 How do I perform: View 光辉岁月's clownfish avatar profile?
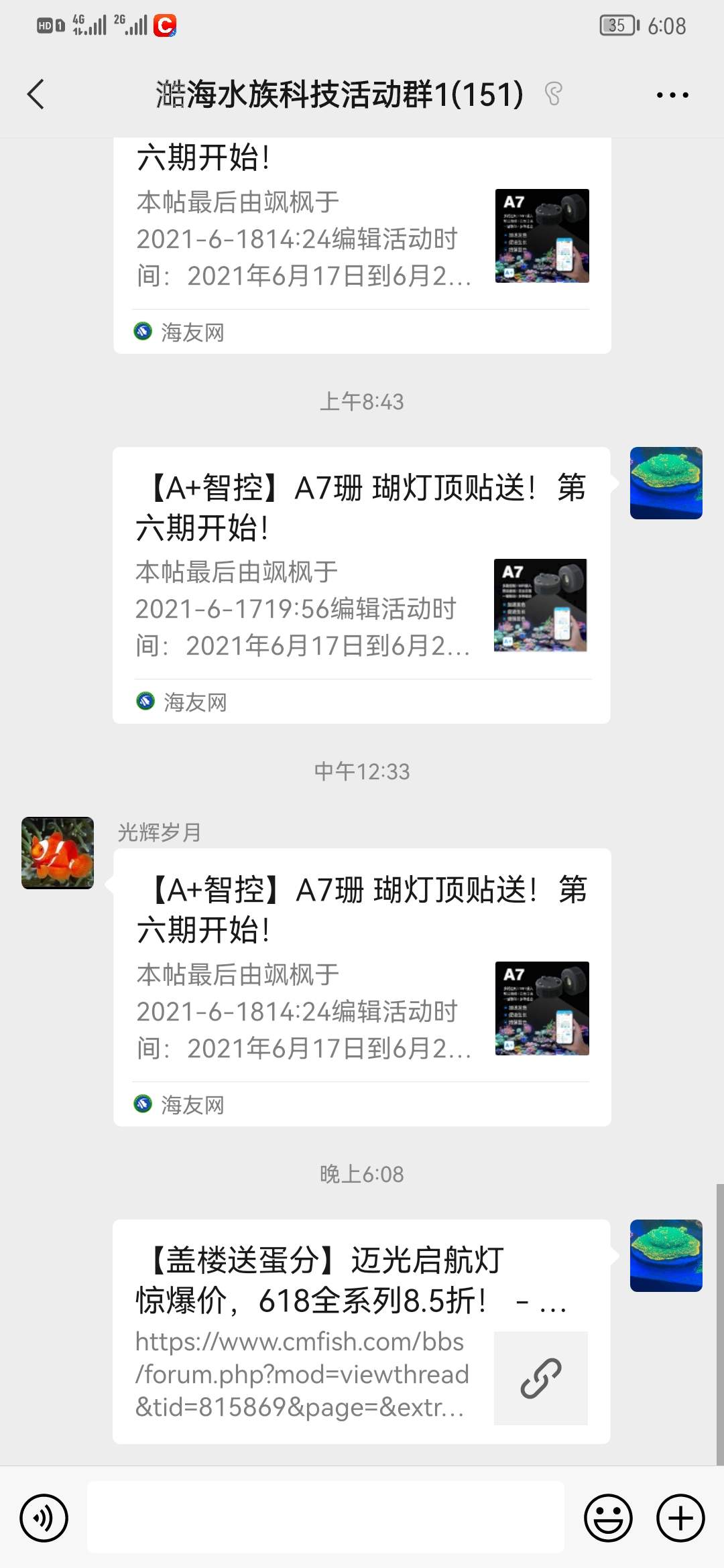(58, 853)
